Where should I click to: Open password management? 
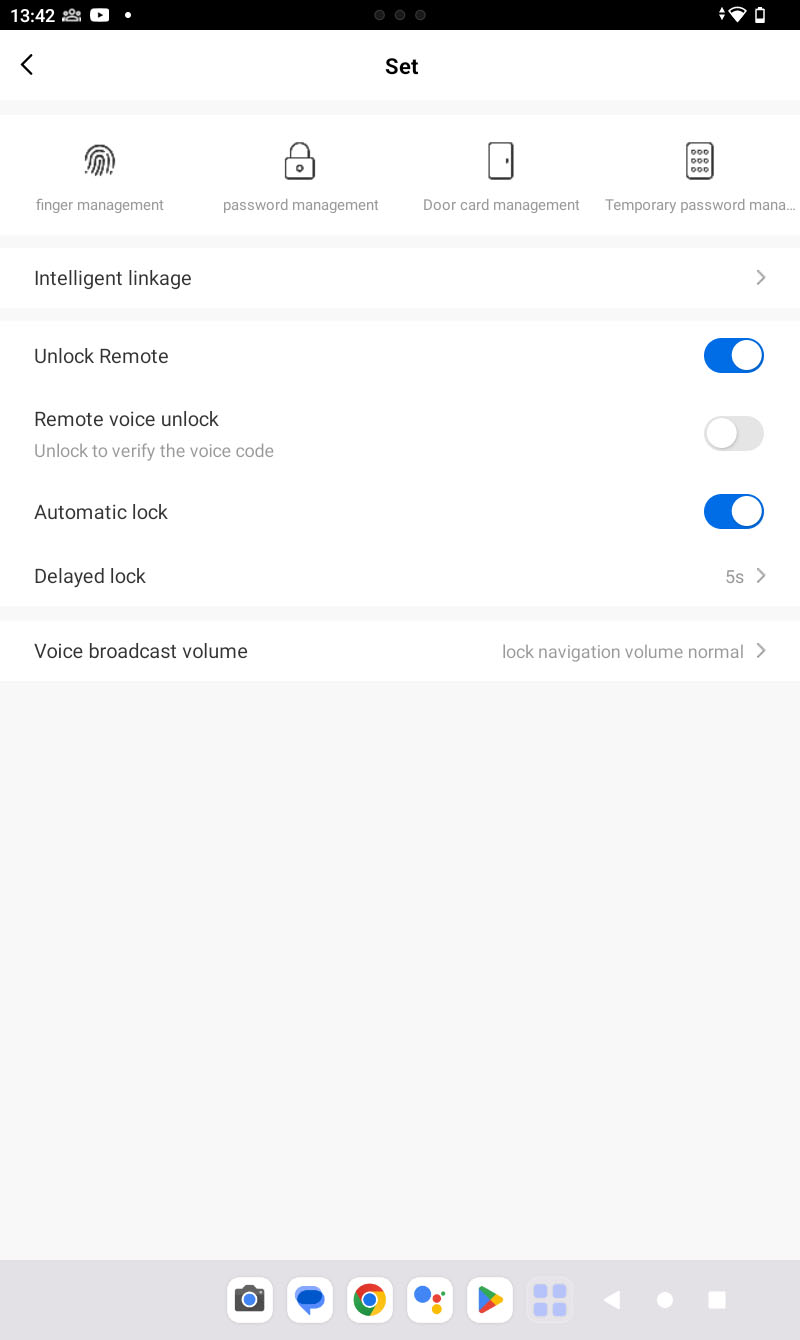coord(300,177)
